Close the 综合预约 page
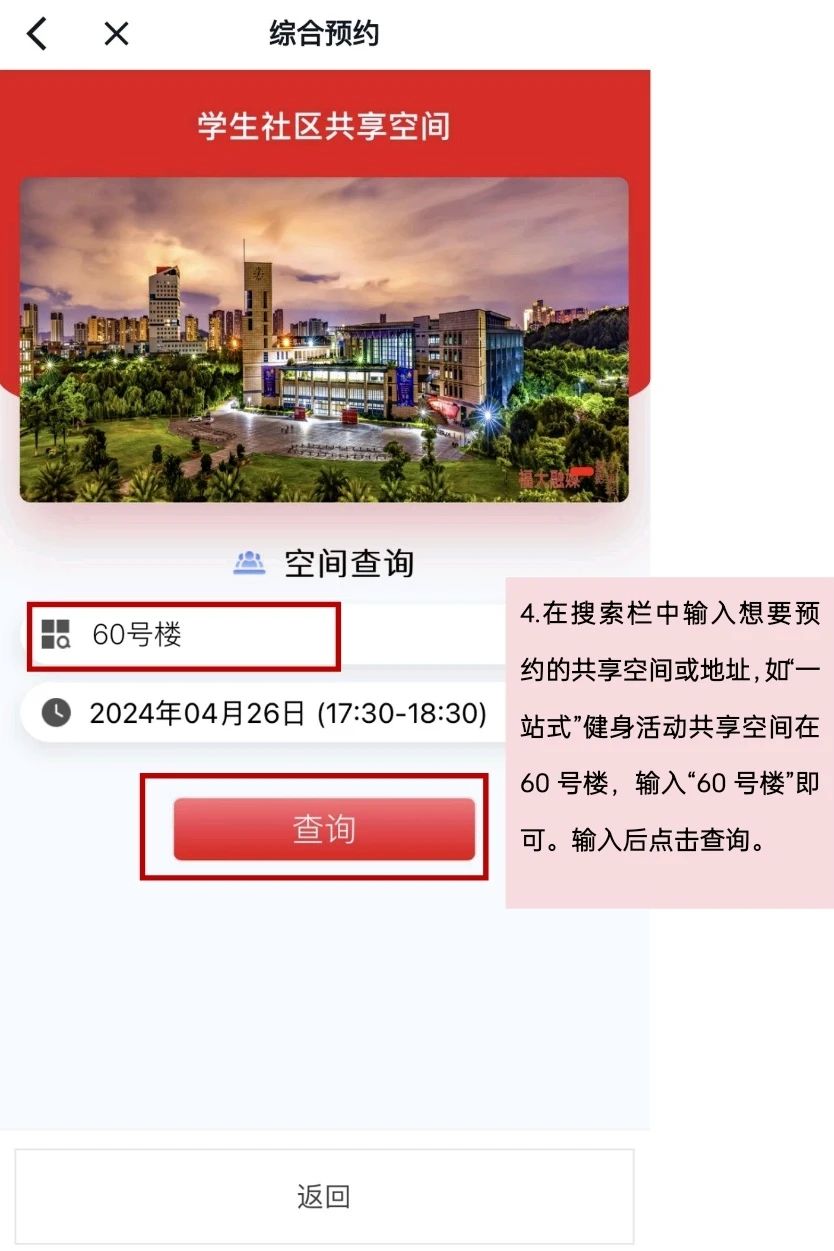This screenshot has height=1251, width=834. pyautogui.click(x=116, y=34)
